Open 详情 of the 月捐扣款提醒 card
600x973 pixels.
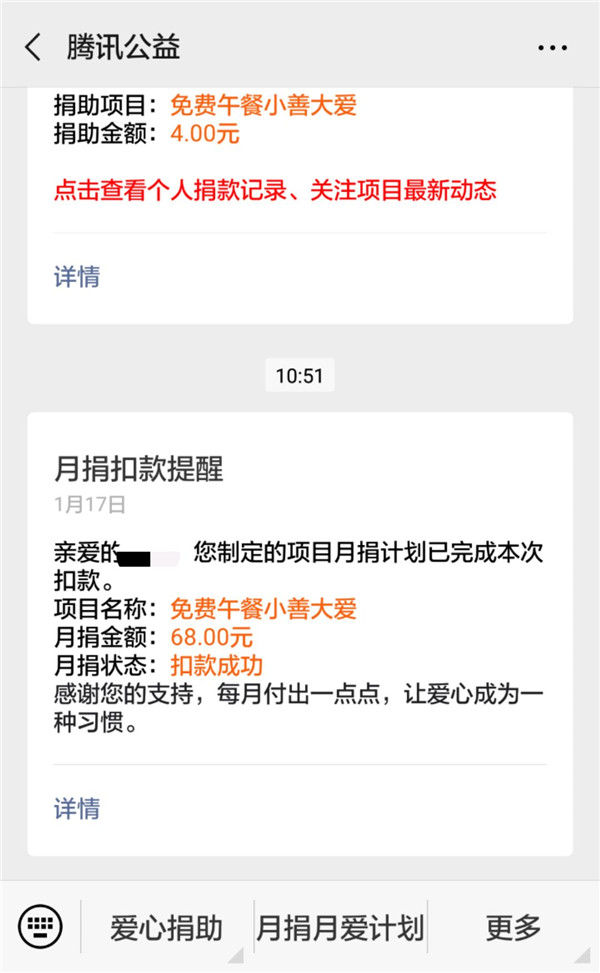click(77, 807)
